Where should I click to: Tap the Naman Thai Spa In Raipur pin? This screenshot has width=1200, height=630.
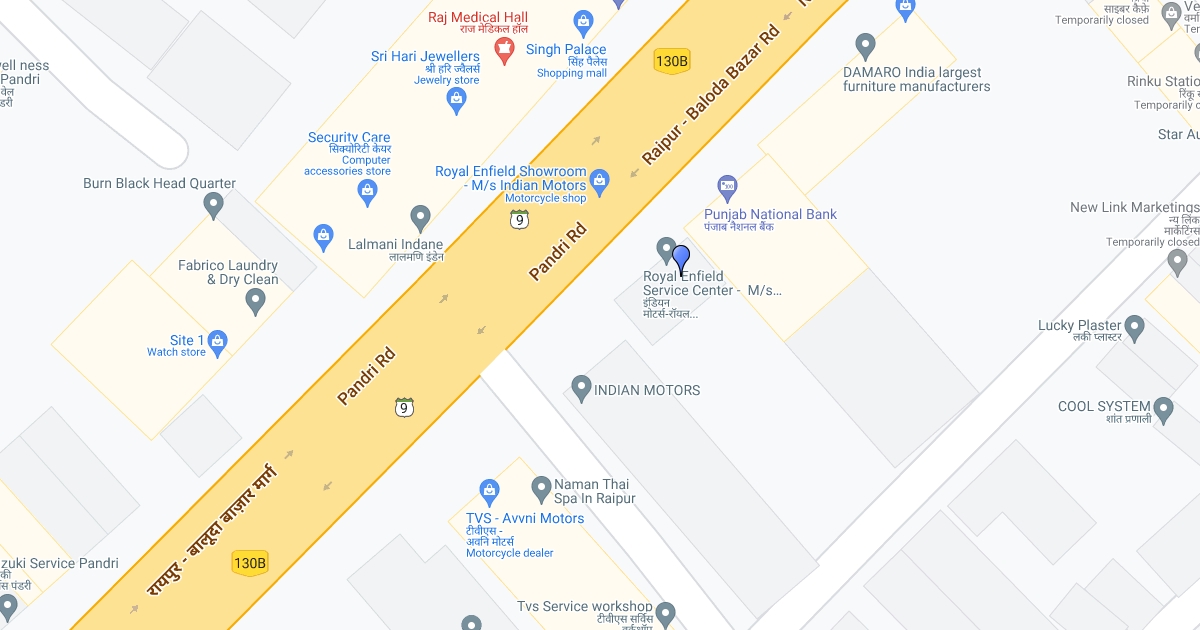point(541,487)
